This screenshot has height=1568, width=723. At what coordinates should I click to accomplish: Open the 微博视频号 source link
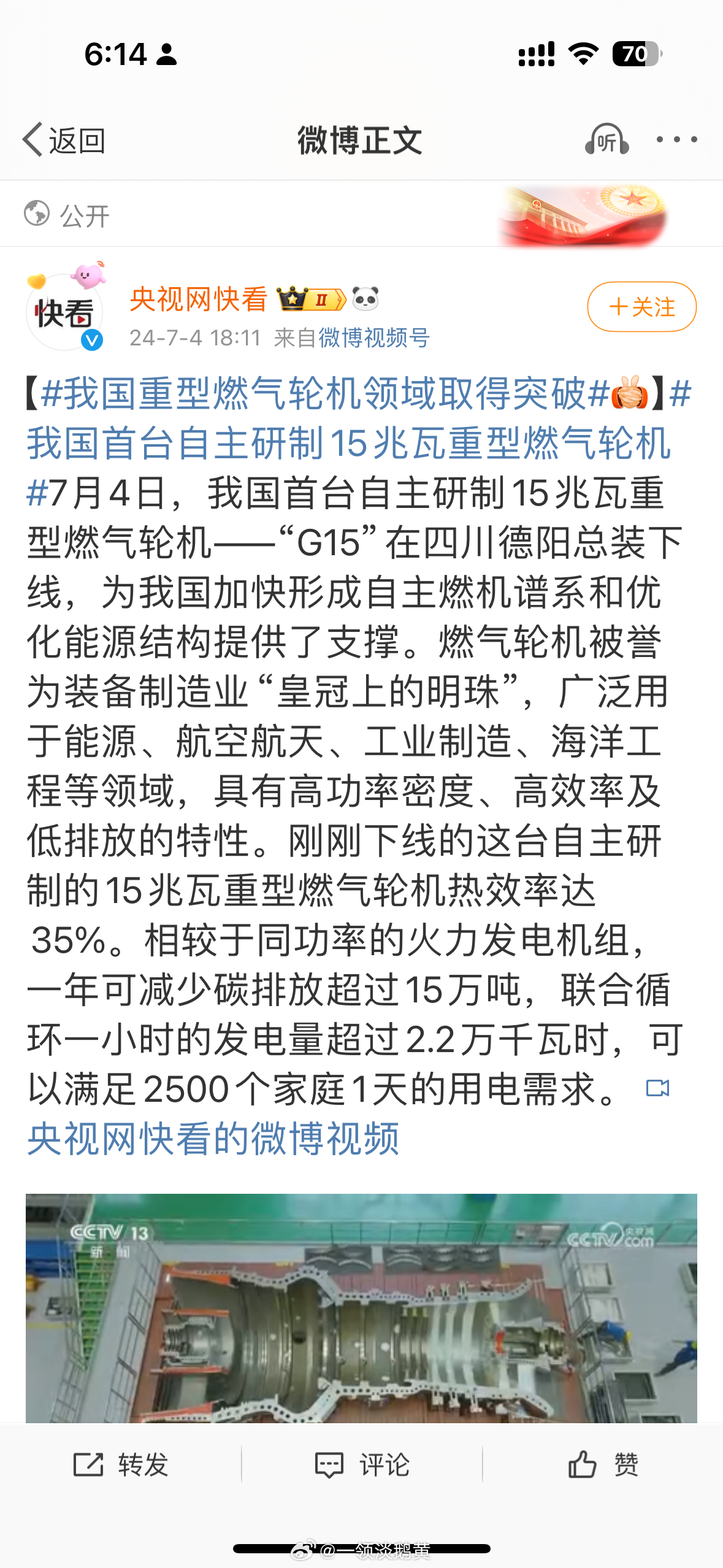click(373, 338)
